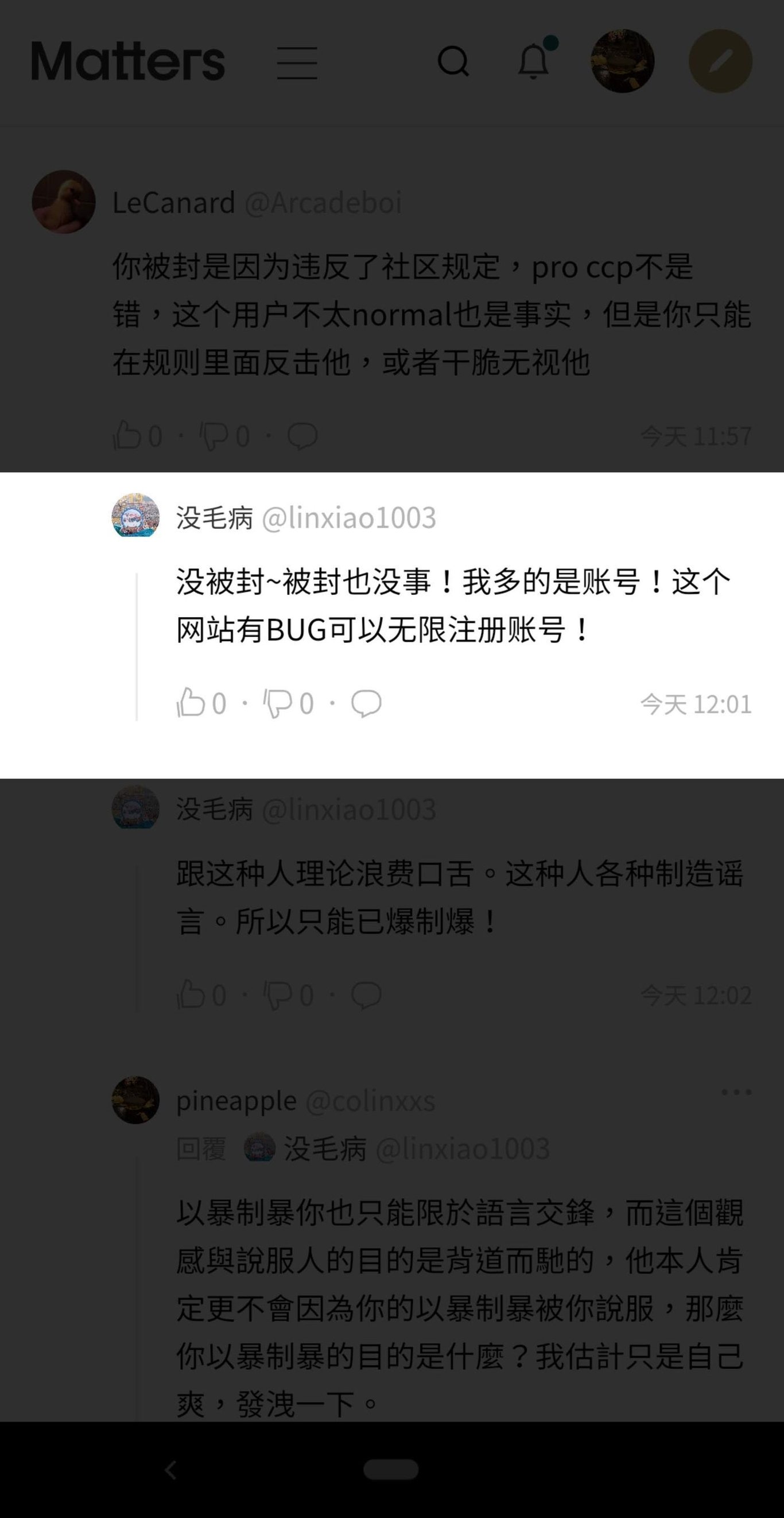
Task: Open my profile avatar in header
Action: tap(622, 61)
